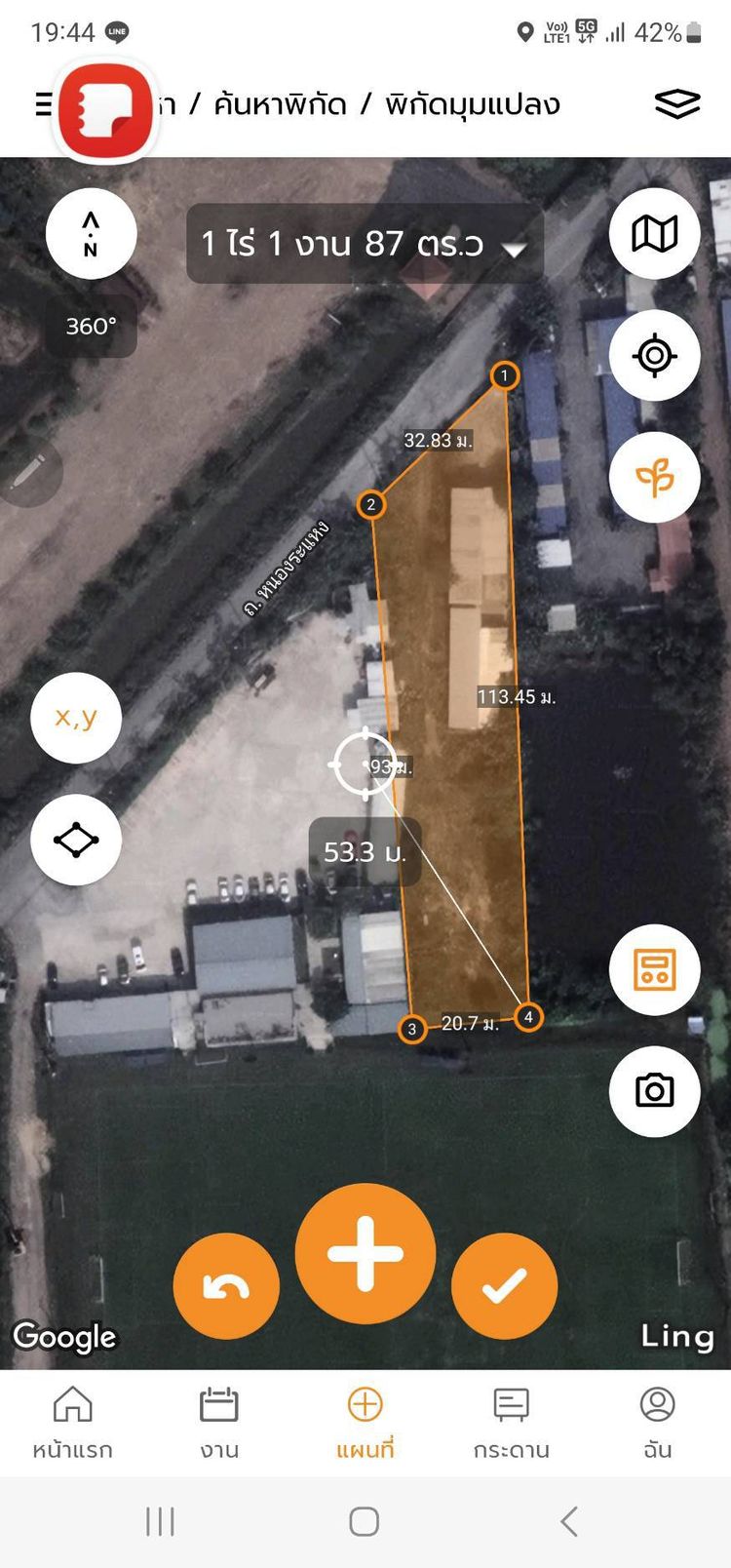Confirm the plot with checkmark button
The height and width of the screenshot is (1568, 731).
tap(504, 1286)
